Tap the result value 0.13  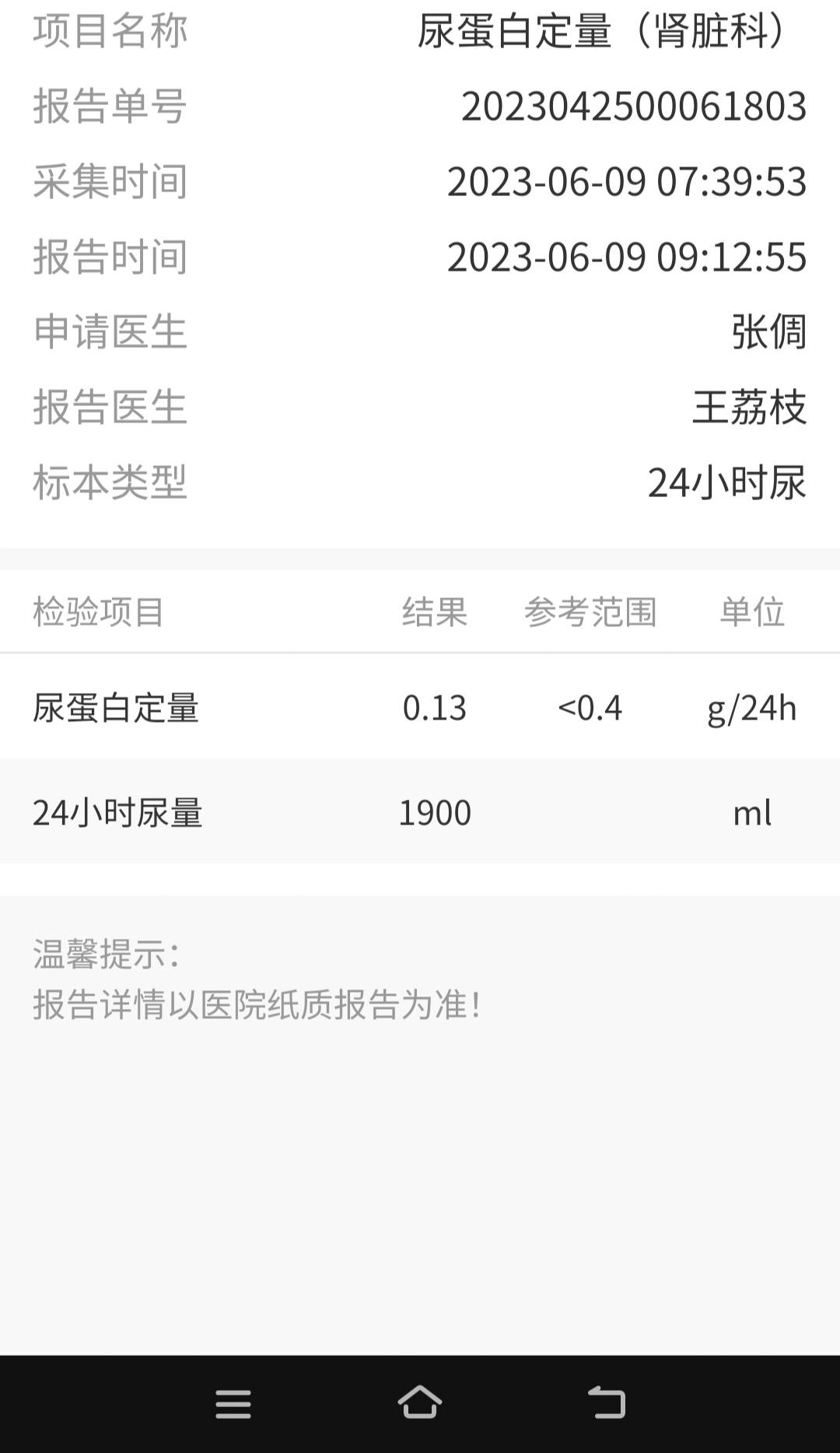tap(434, 708)
